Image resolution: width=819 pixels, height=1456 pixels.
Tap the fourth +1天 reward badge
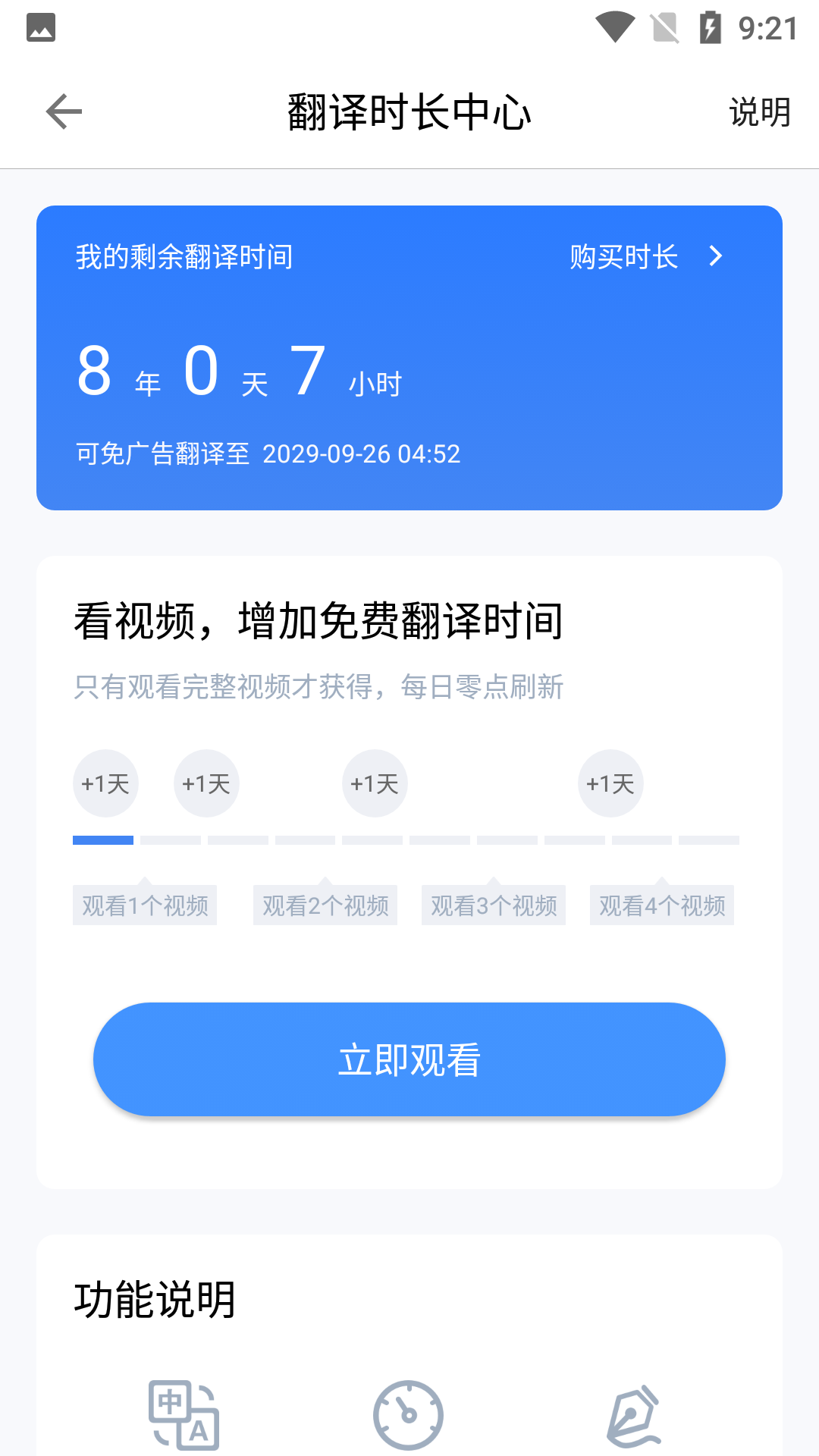(x=610, y=783)
